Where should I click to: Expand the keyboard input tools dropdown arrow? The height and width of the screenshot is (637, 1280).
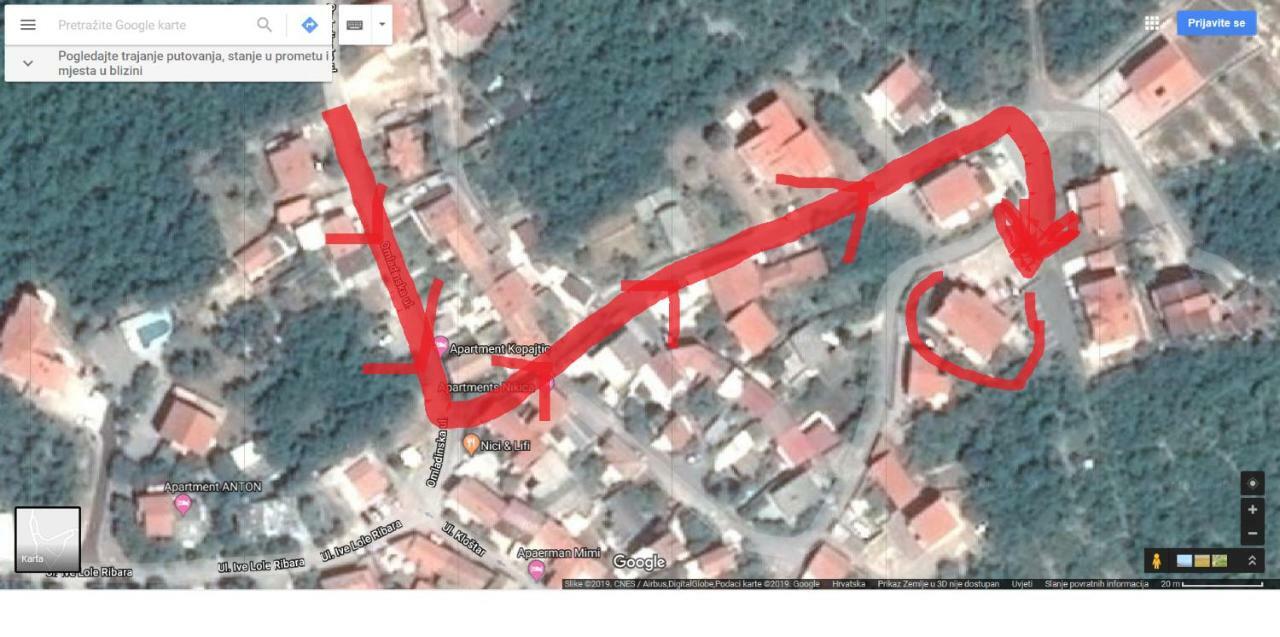coord(381,25)
